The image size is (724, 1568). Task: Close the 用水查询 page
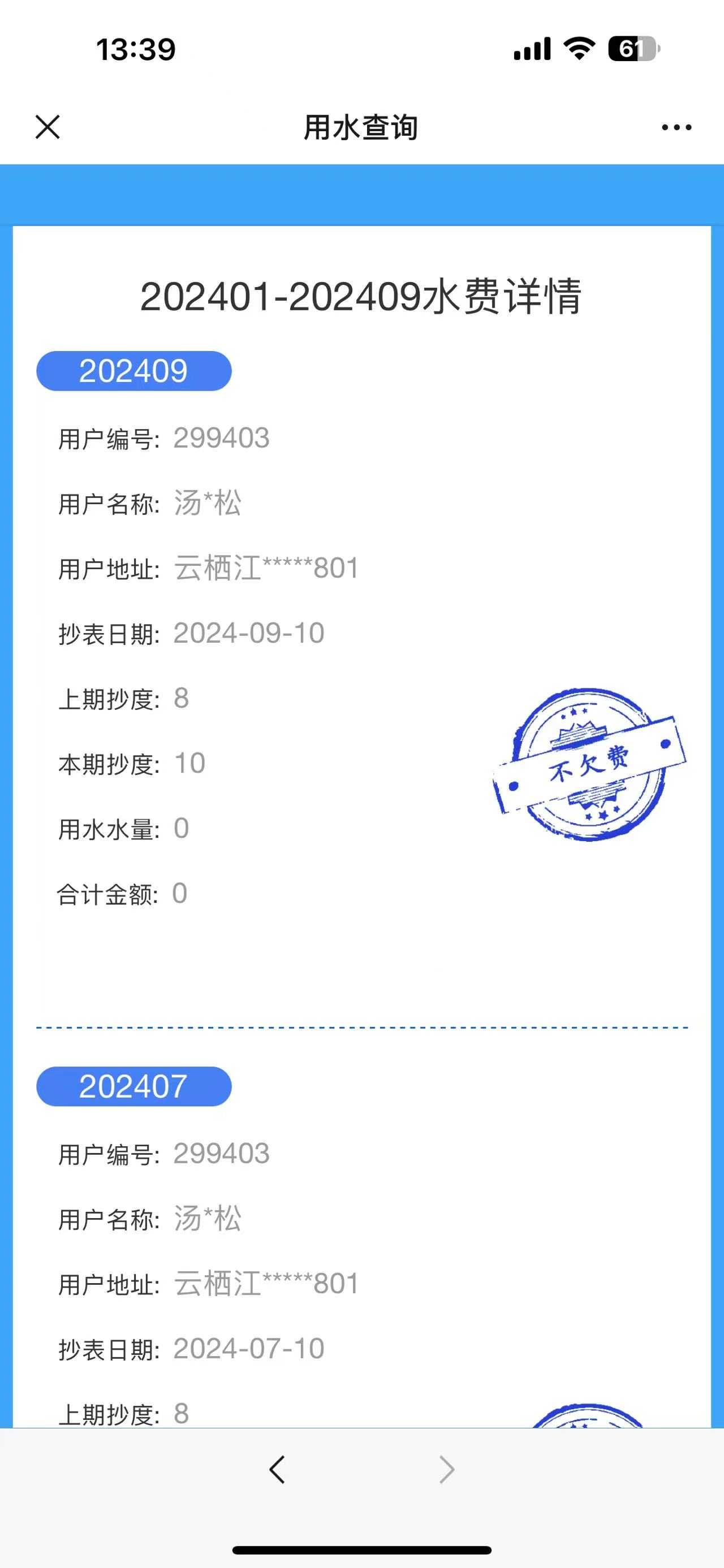(48, 127)
